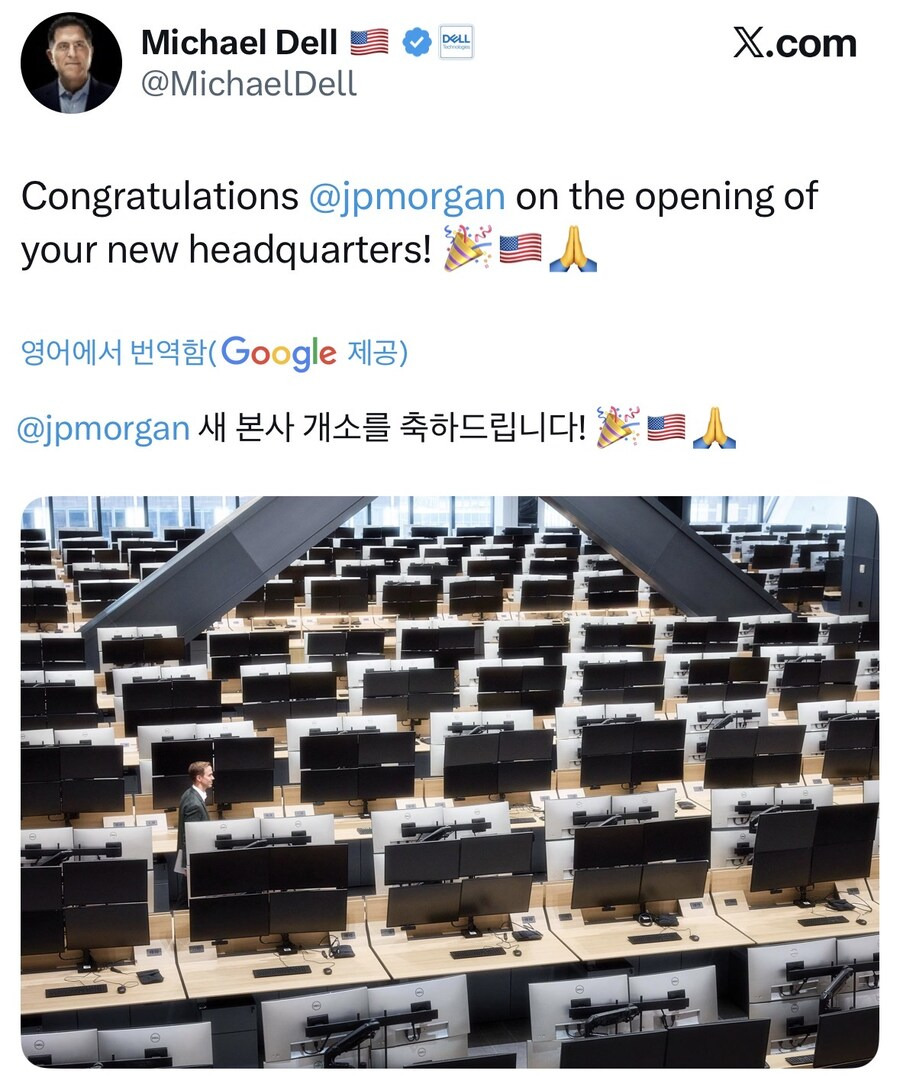Tap the translated-from-English Google notice
900x1090 pixels.
click(x=214, y=352)
